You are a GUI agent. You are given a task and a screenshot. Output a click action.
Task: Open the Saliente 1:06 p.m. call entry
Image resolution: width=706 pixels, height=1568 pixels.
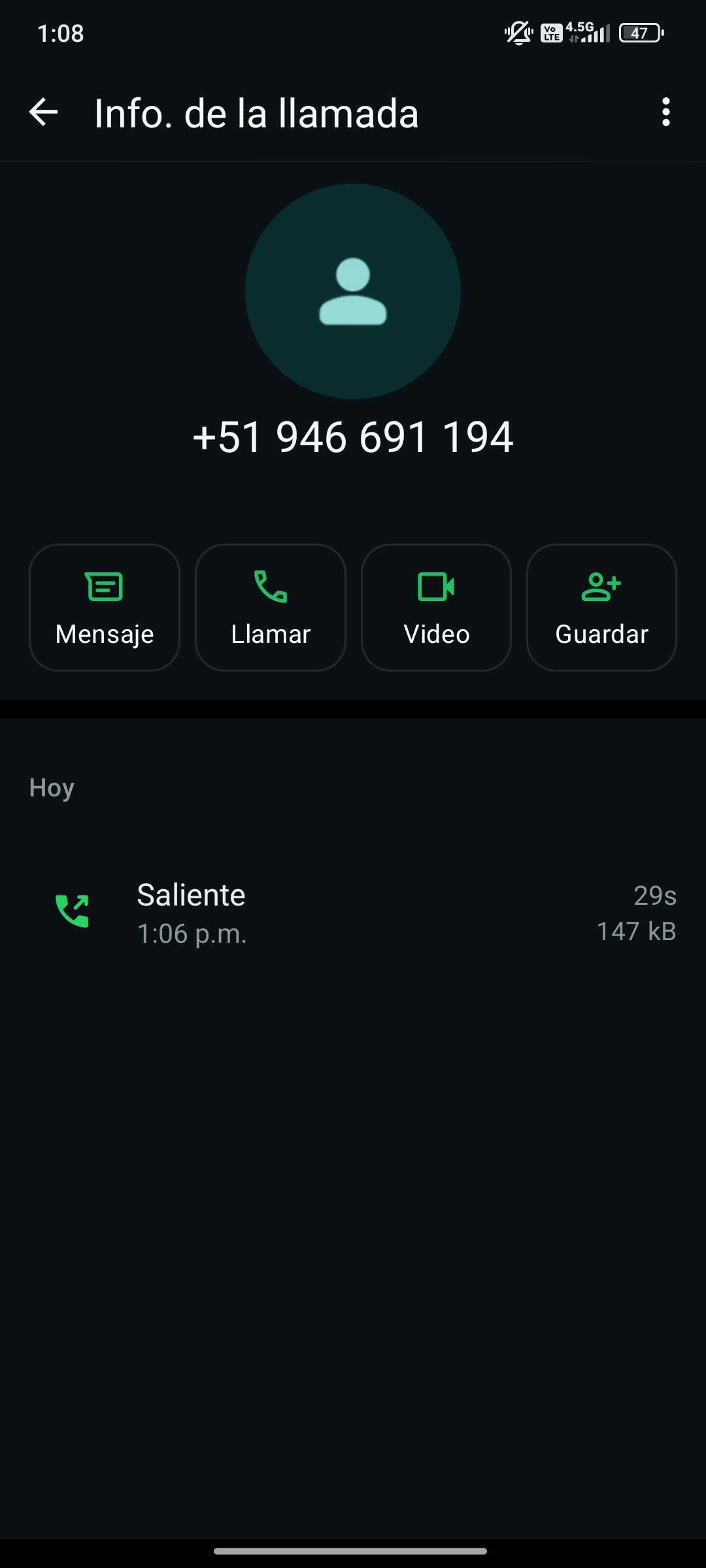(x=353, y=913)
